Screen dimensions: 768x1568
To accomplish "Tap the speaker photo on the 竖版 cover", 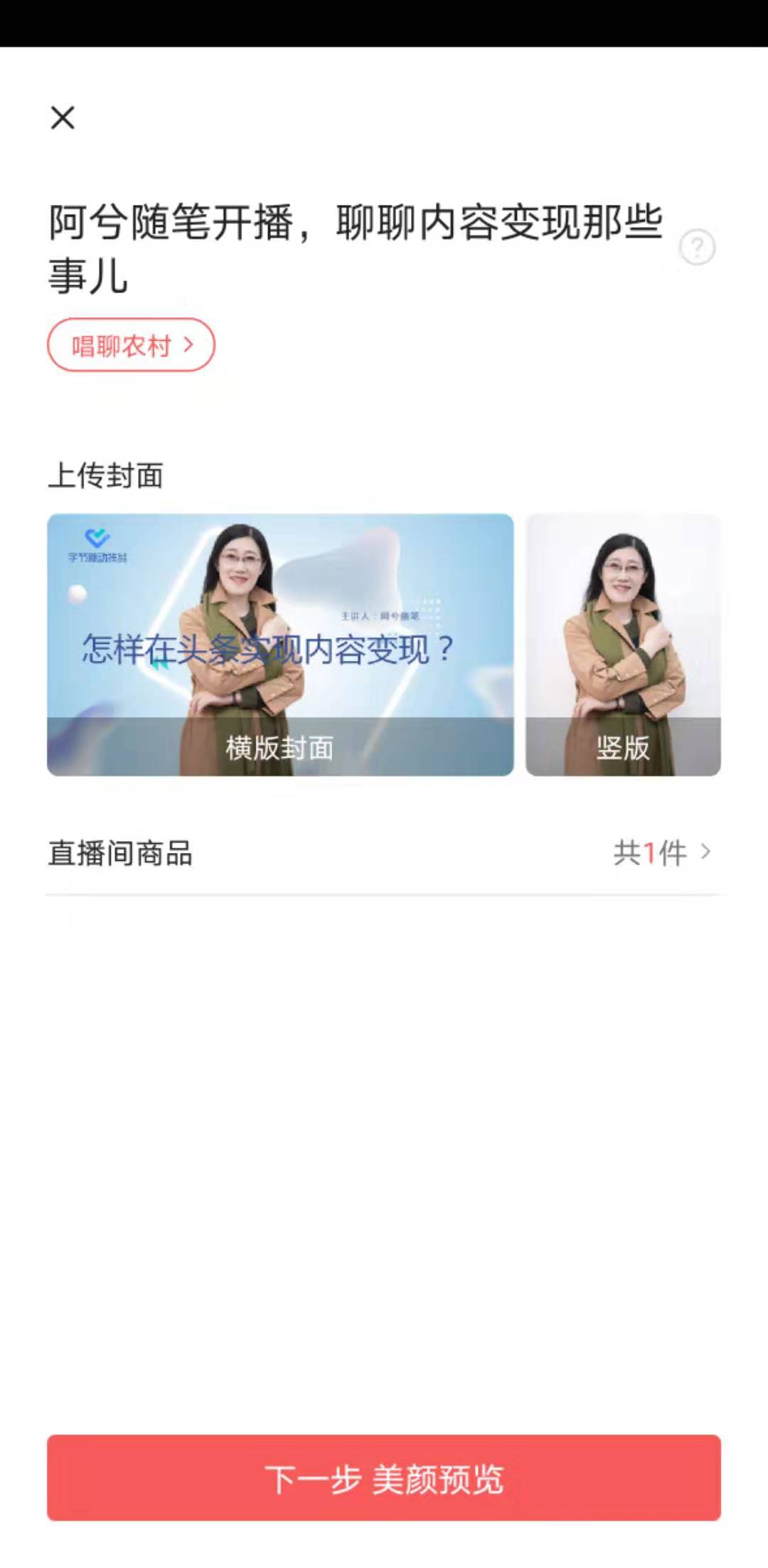I will [622, 626].
